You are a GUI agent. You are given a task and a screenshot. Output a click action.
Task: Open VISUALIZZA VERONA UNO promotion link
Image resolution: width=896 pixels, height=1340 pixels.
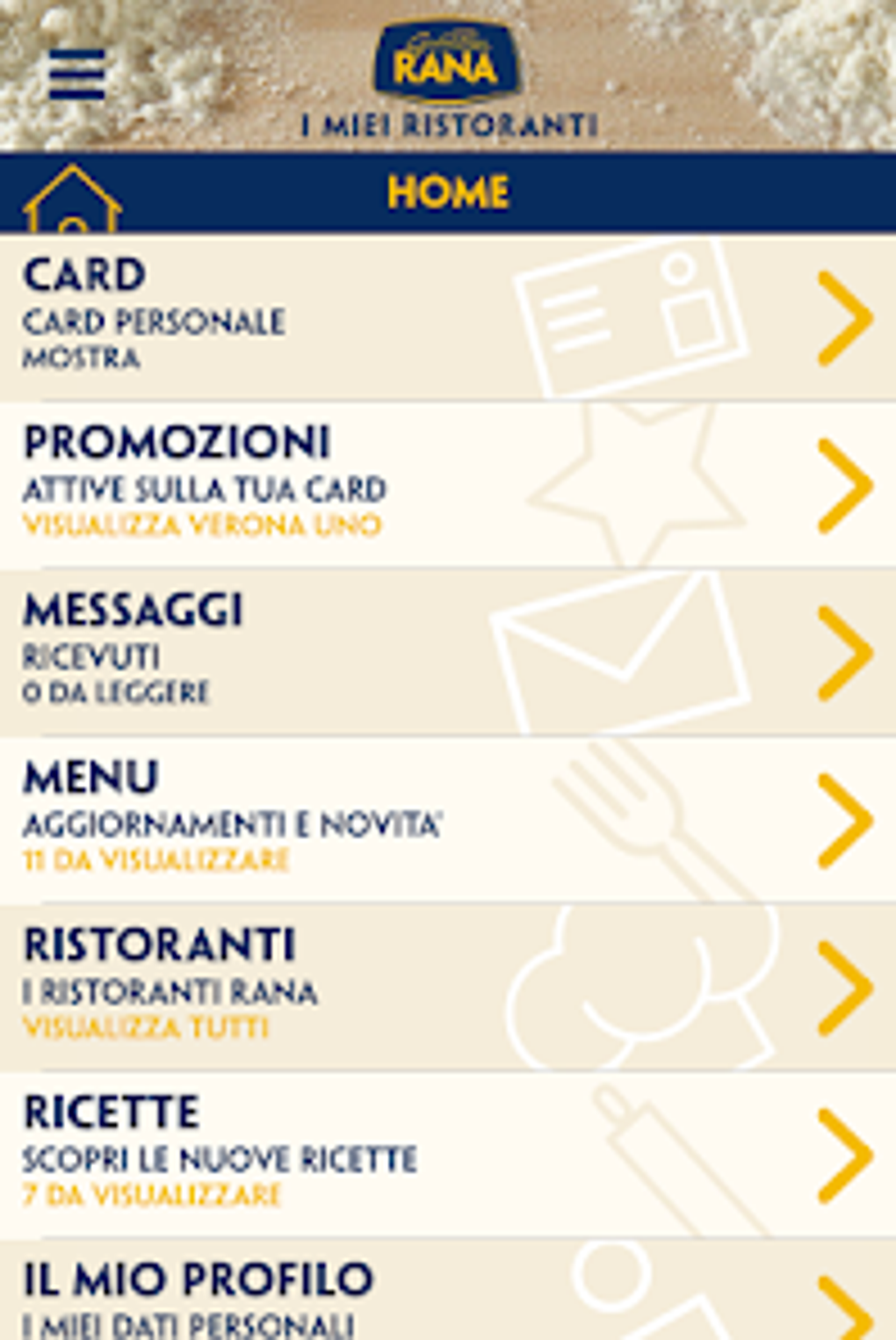click(x=203, y=525)
